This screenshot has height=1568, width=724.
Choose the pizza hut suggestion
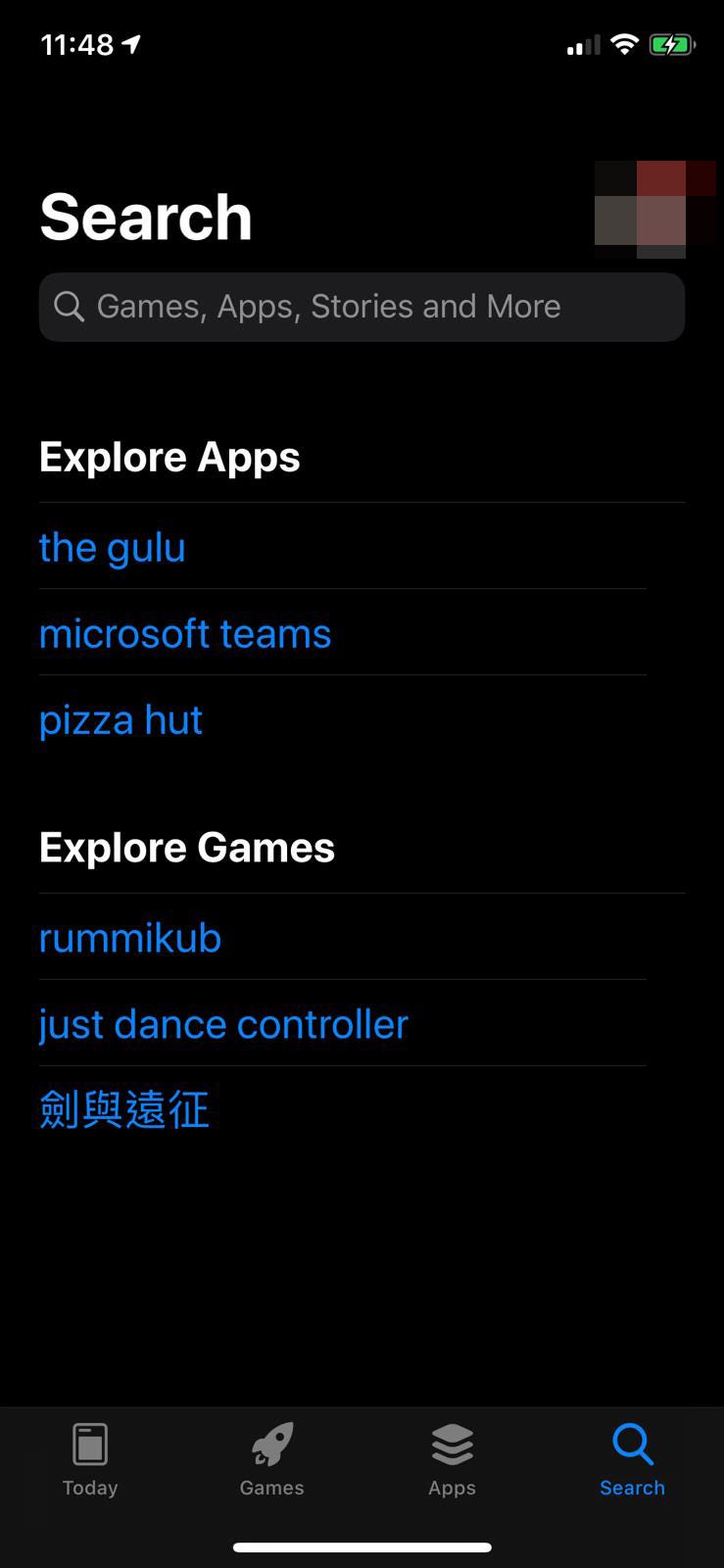[121, 720]
